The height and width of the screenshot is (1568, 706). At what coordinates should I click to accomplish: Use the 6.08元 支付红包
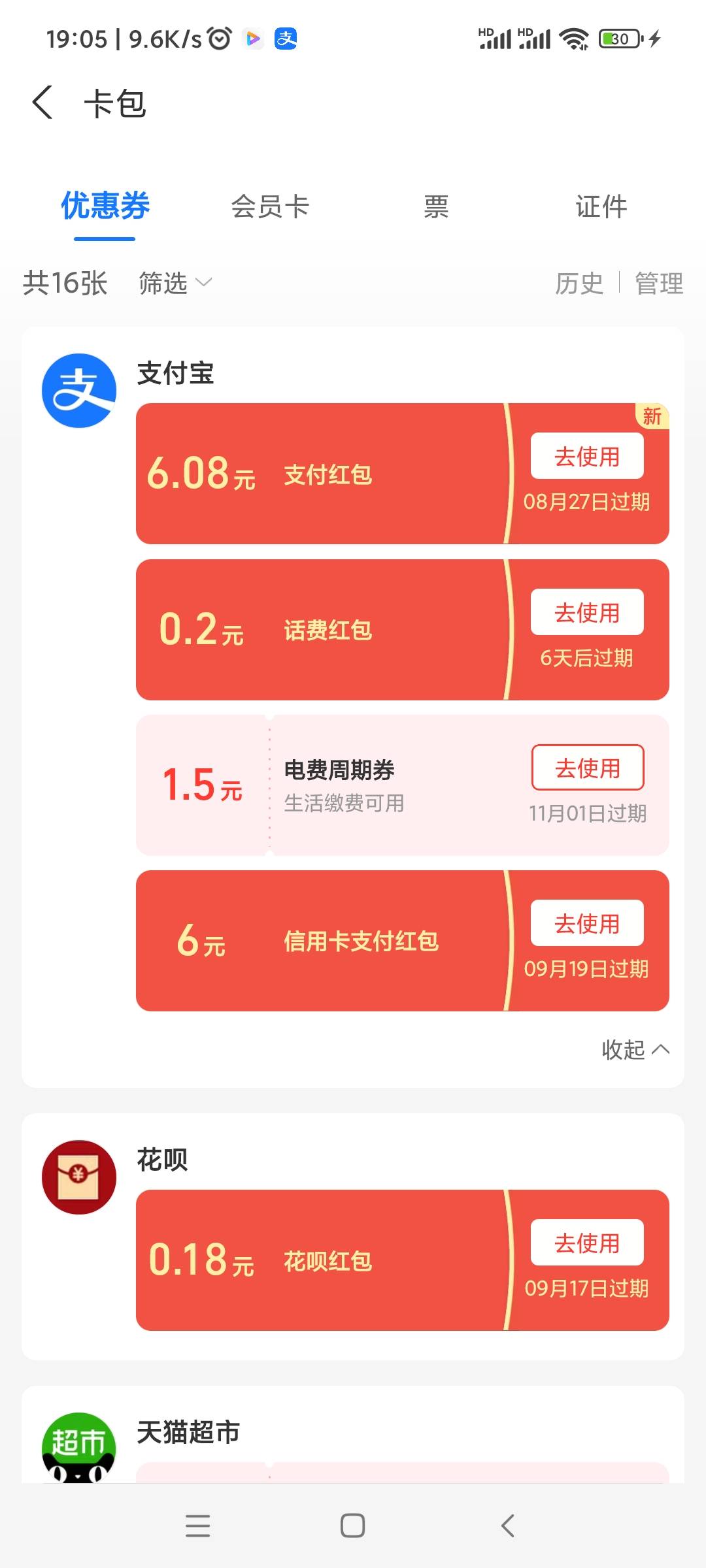(x=587, y=456)
